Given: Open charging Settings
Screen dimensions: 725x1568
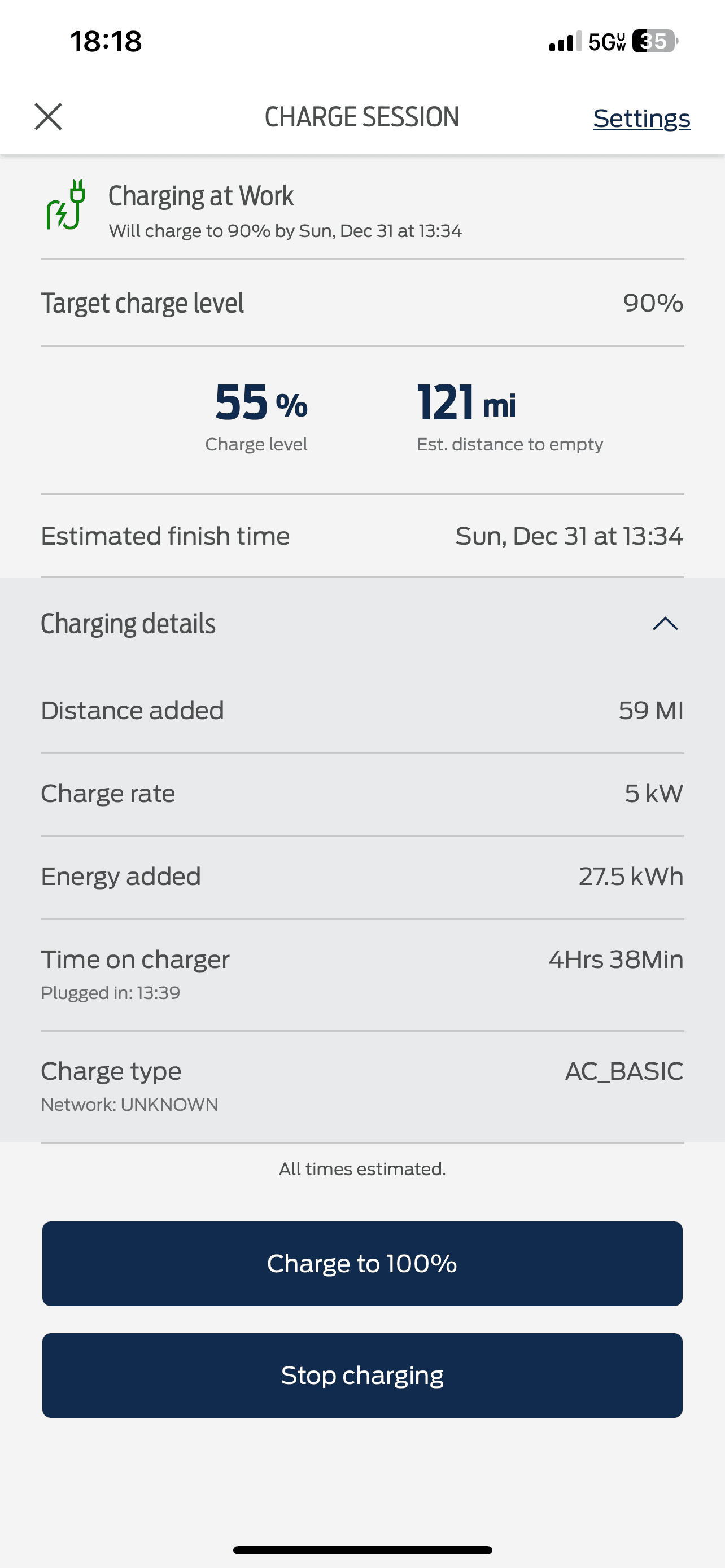Looking at the screenshot, I should click(640, 118).
